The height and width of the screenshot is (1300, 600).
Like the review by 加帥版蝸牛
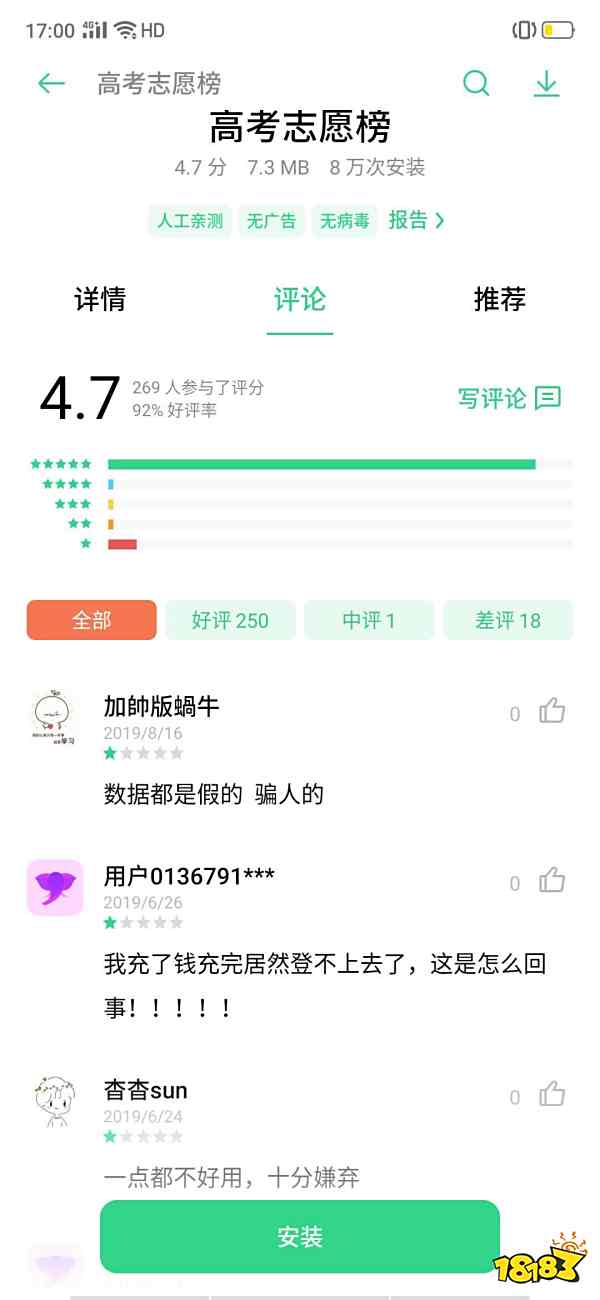[552, 712]
